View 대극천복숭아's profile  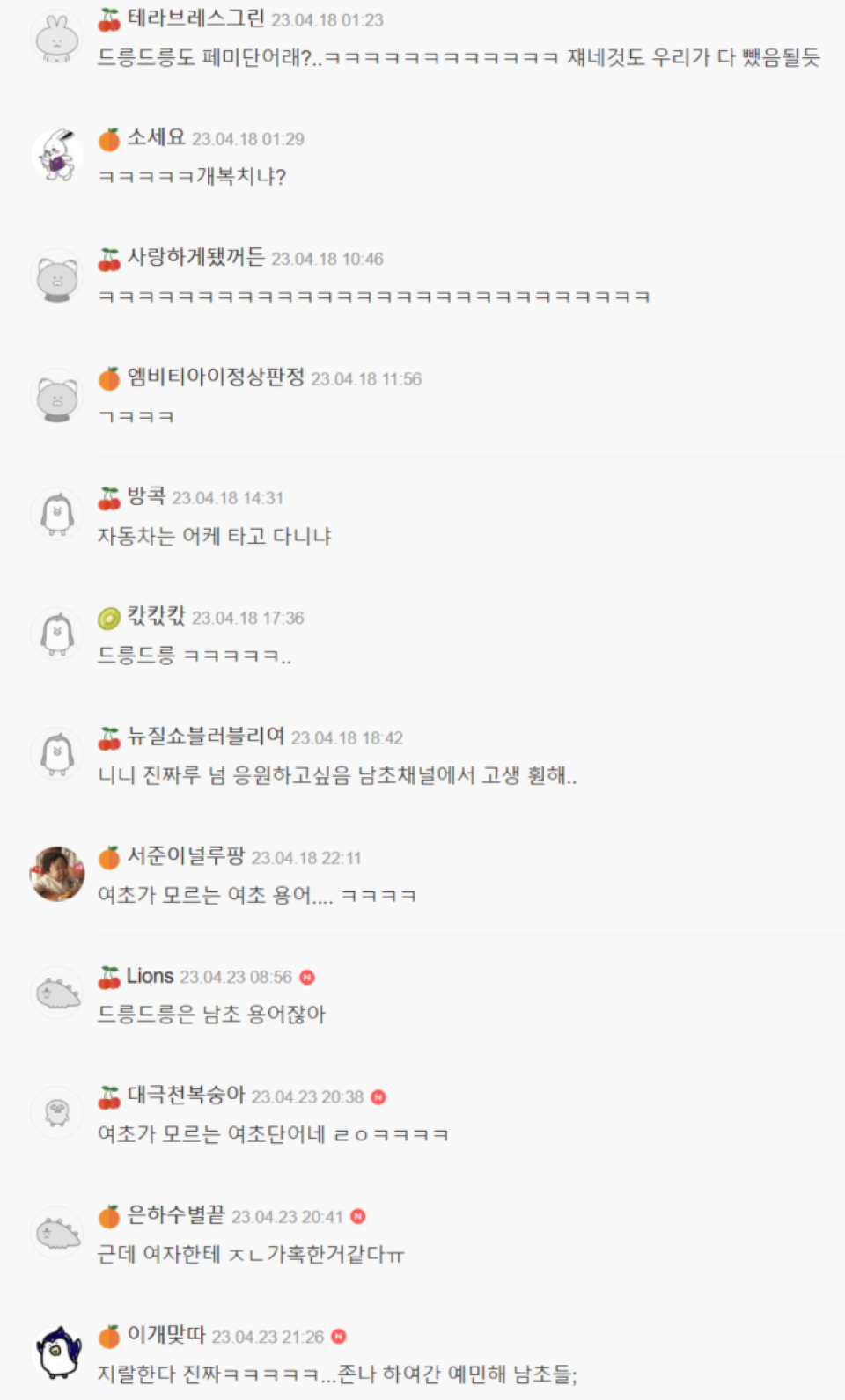pyautogui.click(x=186, y=1096)
